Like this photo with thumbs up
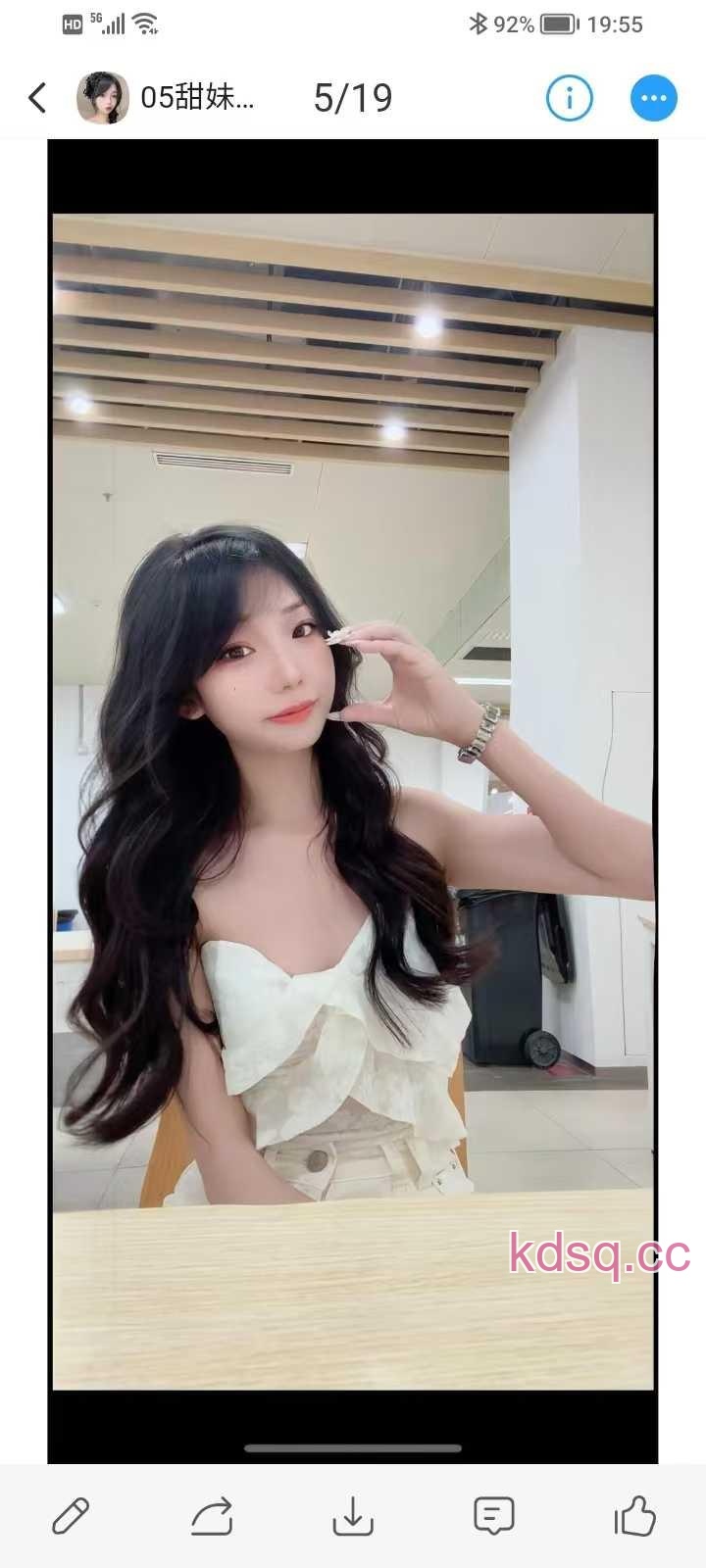 coord(634,1515)
